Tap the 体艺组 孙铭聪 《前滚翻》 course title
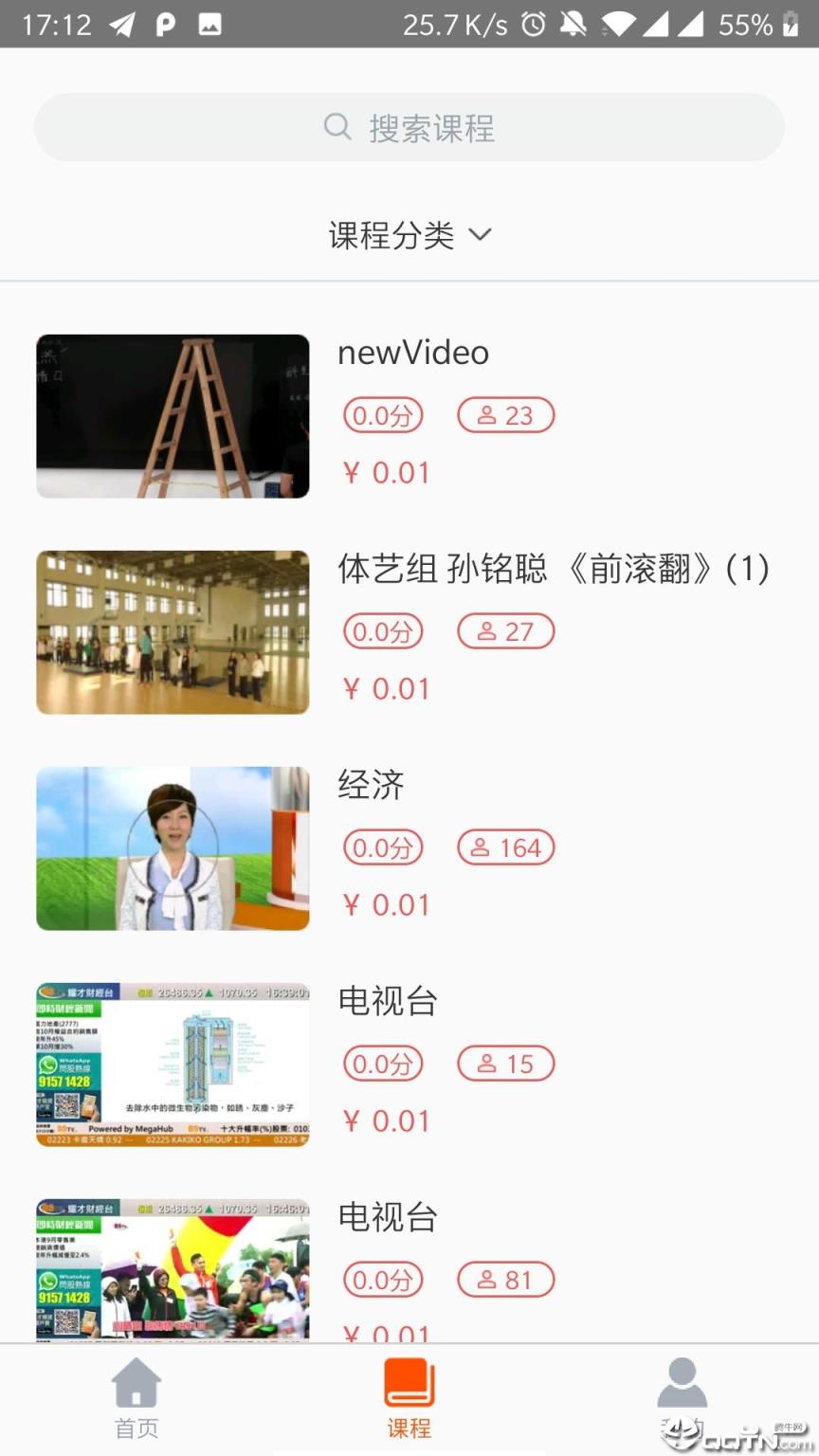Viewport: 819px width, 1456px height. coord(555,569)
